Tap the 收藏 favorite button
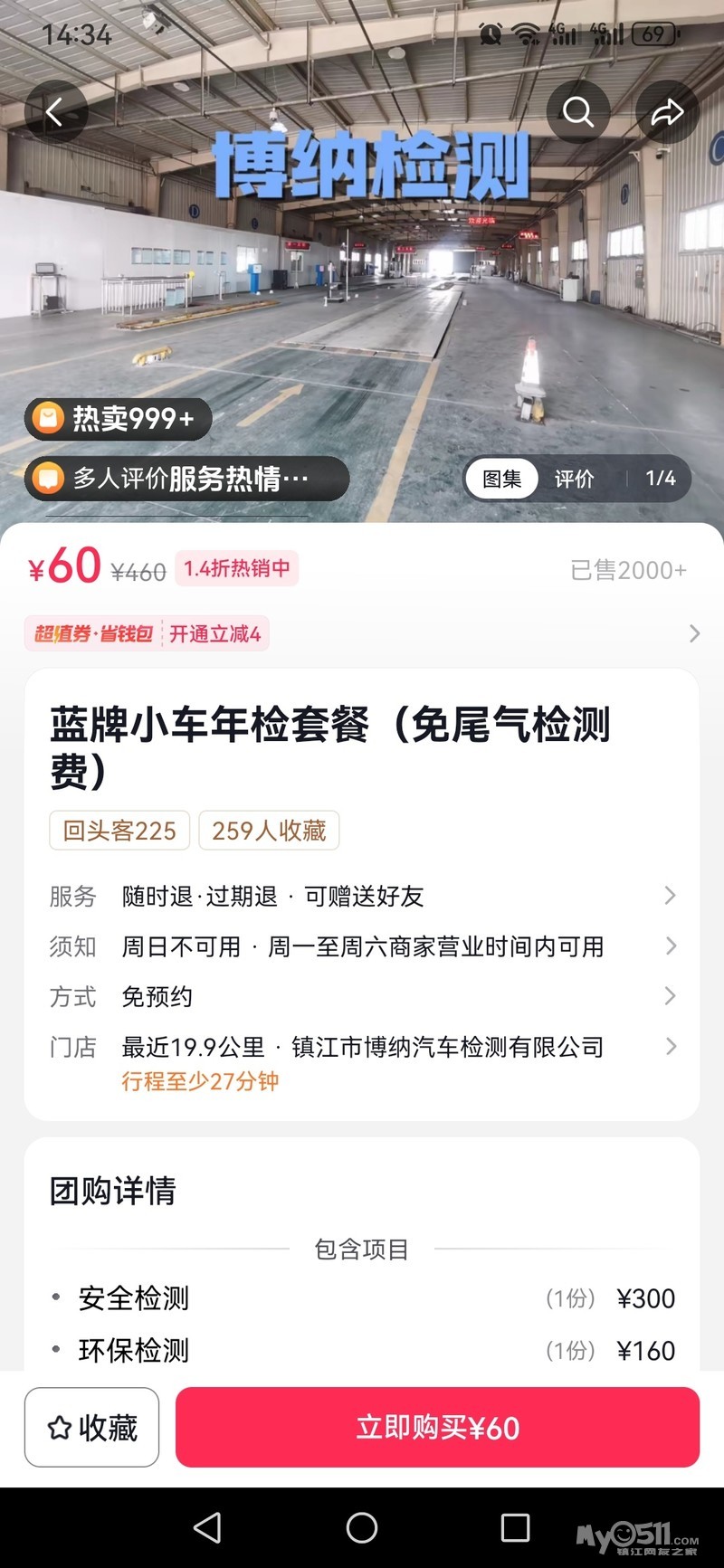724x1568 pixels. [x=92, y=1427]
